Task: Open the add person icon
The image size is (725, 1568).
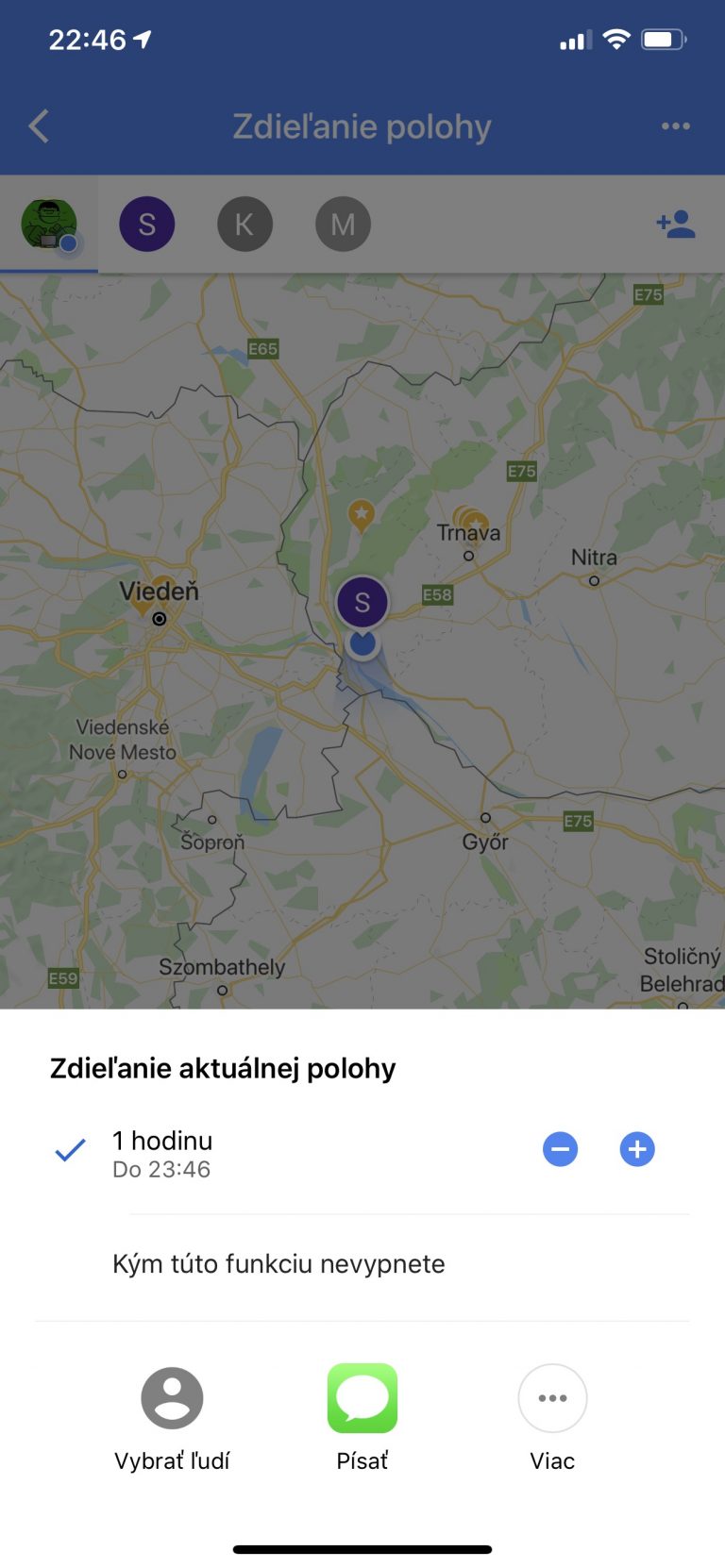Action: click(676, 225)
